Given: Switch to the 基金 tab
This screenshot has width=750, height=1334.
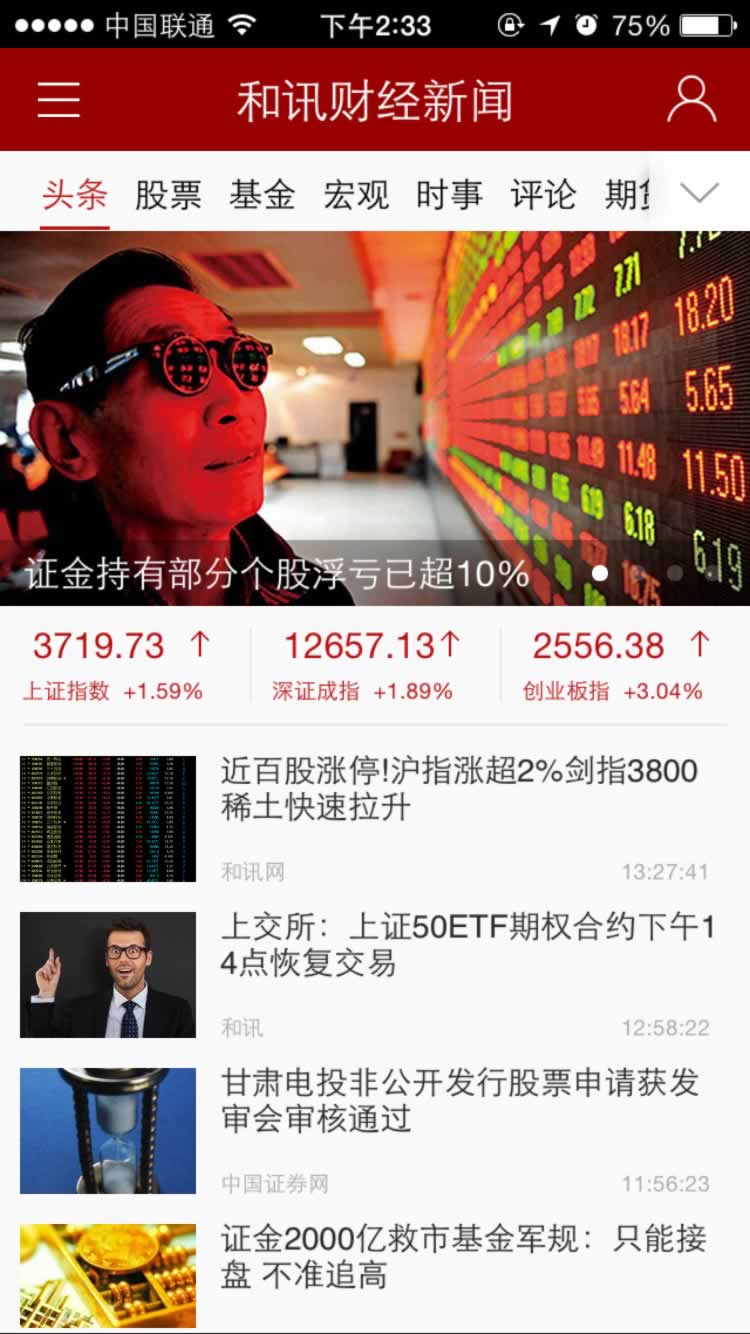Looking at the screenshot, I should [x=262, y=194].
